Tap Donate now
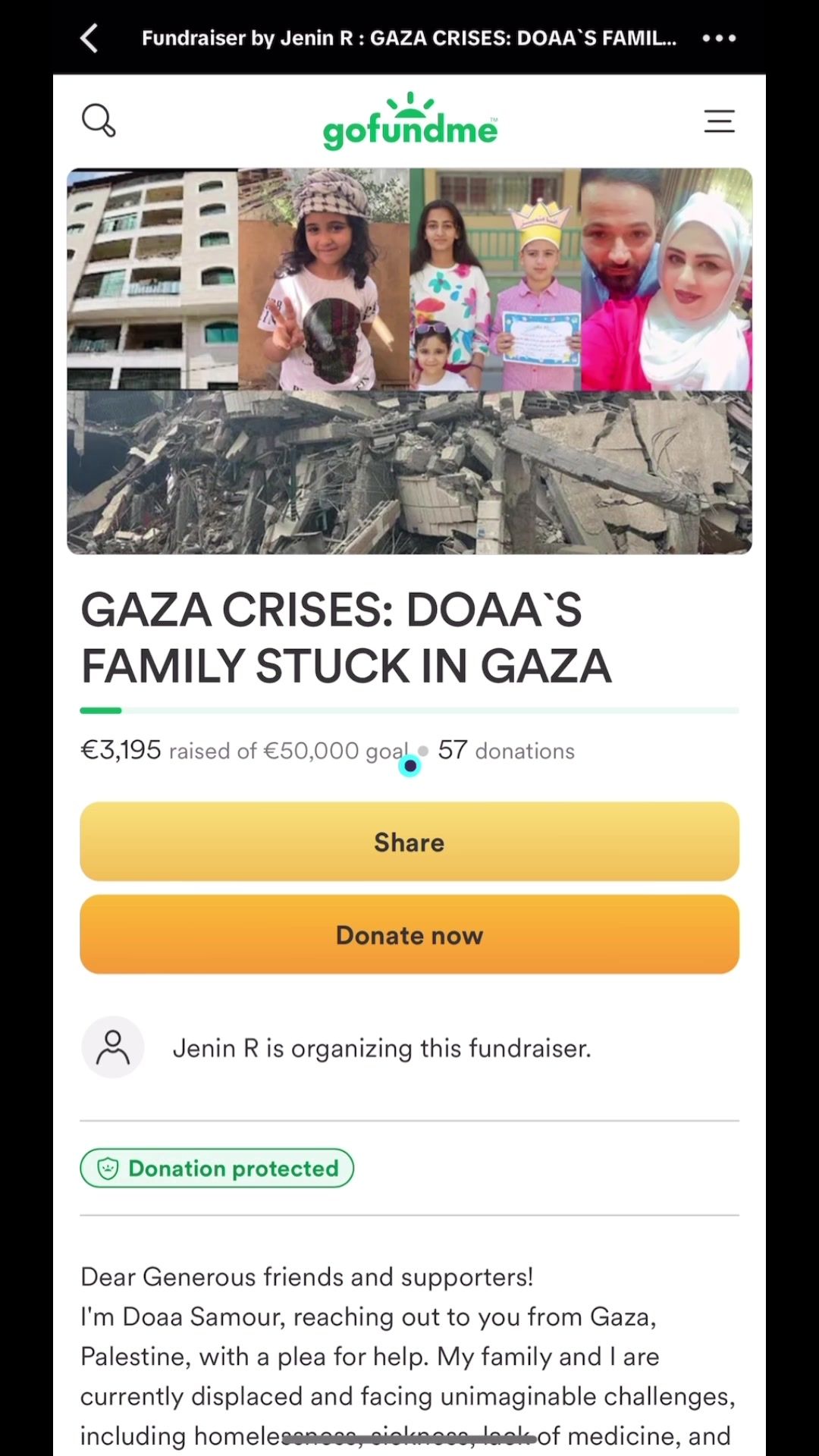 [409, 934]
